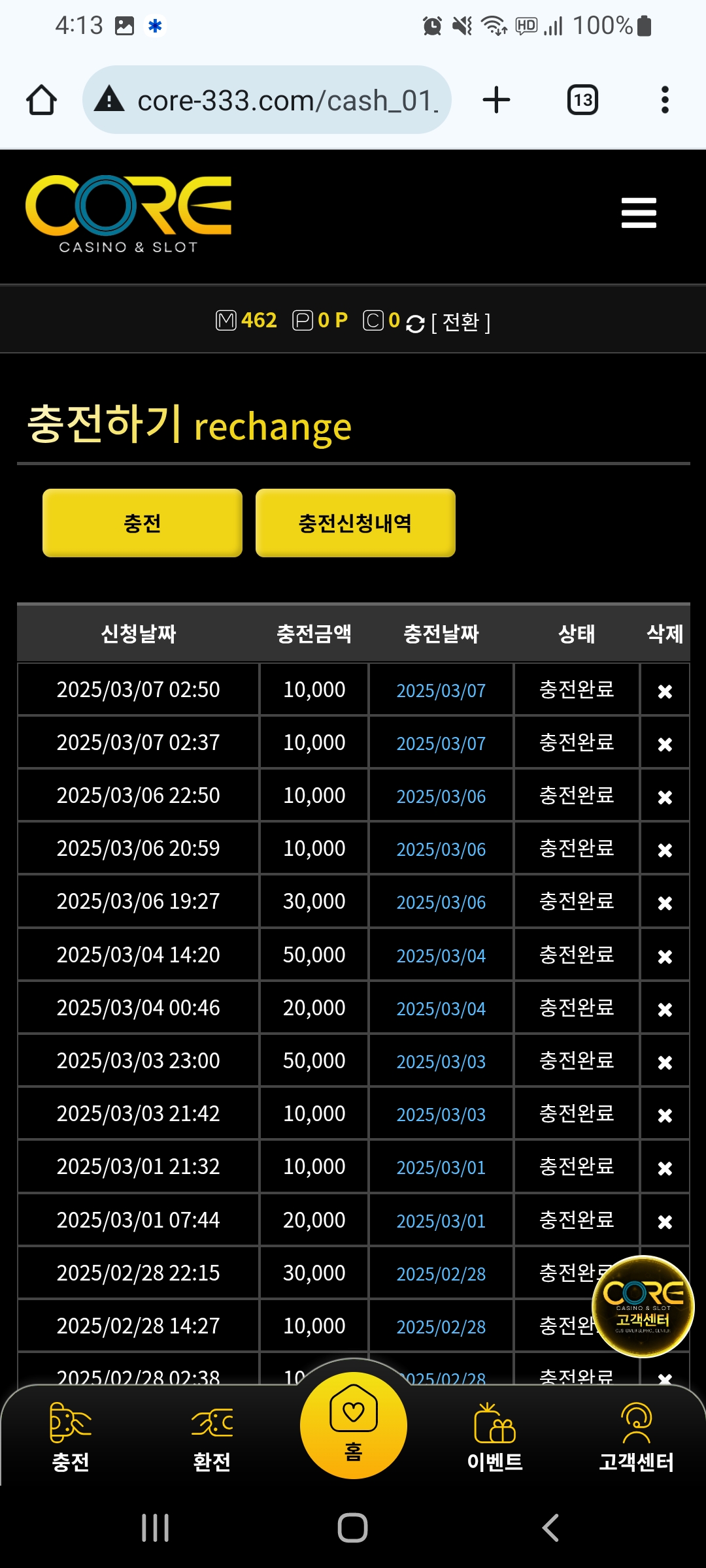Tap the 전환 convert link
The image size is (706, 1568).
tap(461, 322)
